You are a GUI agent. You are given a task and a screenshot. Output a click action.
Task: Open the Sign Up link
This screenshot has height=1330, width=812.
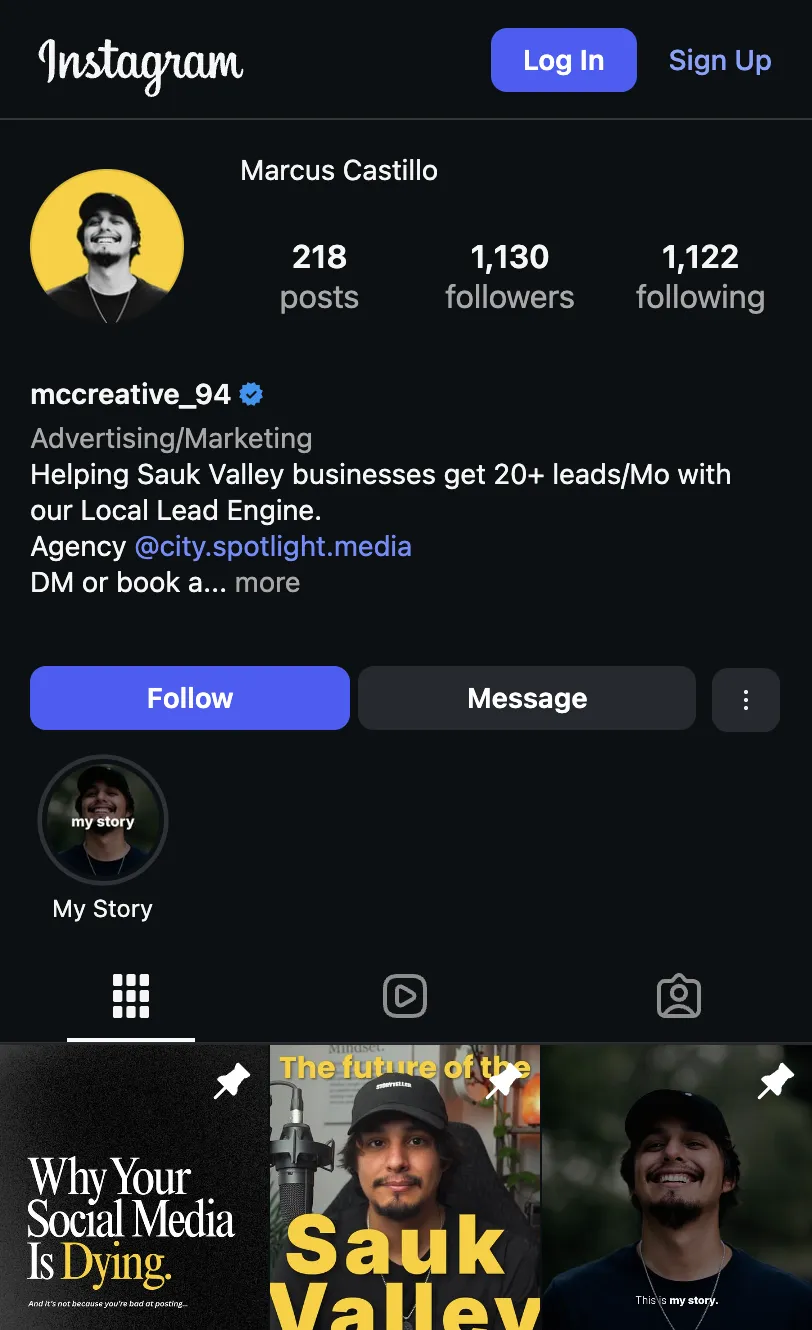pyautogui.click(x=720, y=60)
